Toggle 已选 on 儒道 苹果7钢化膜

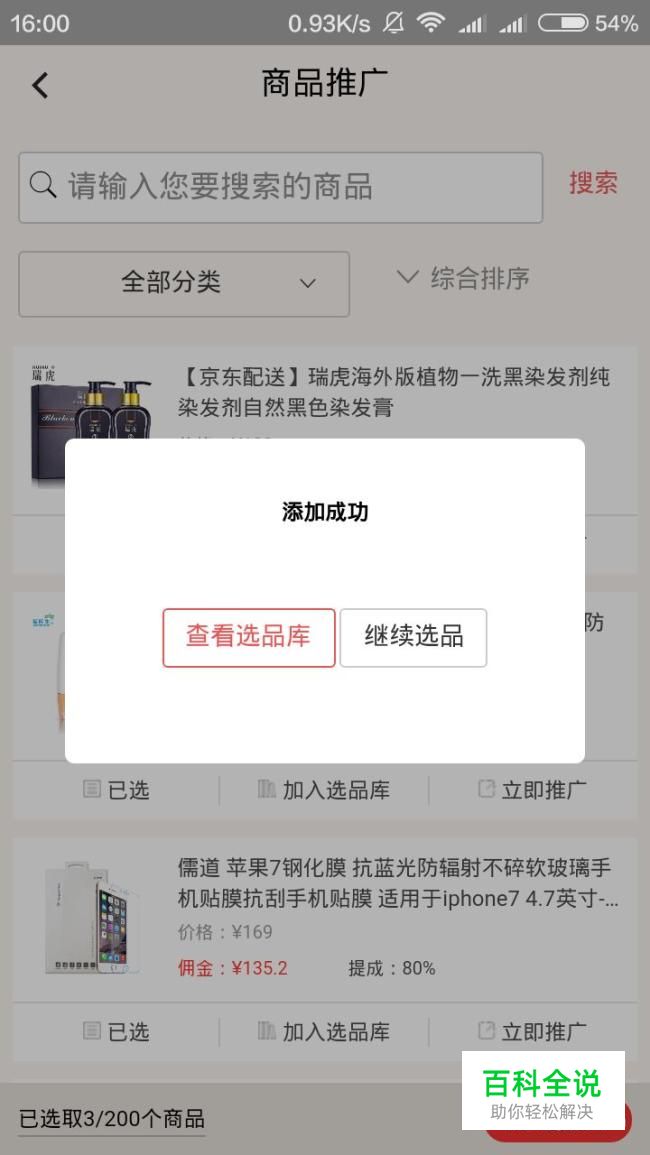tap(116, 1031)
